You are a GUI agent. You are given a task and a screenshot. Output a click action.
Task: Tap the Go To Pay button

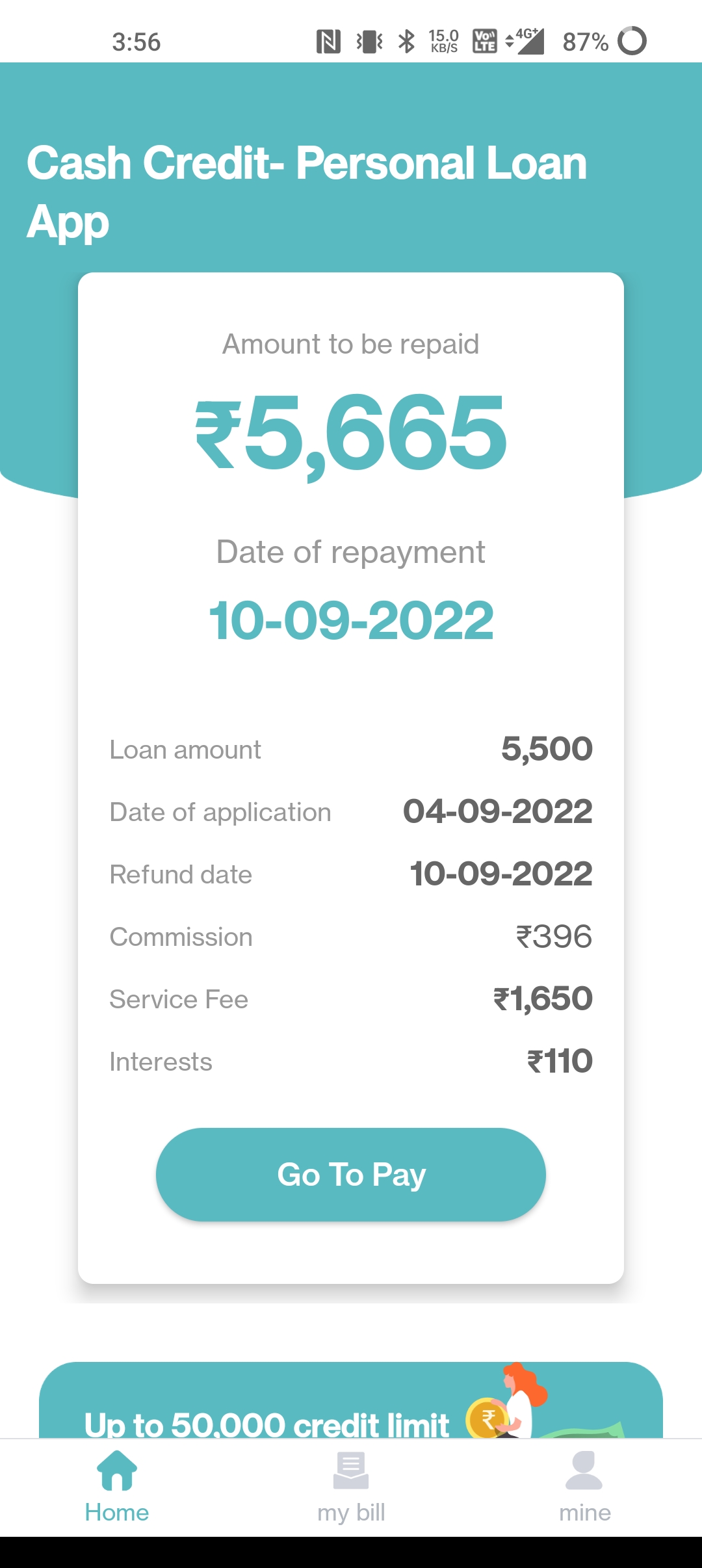351,1174
